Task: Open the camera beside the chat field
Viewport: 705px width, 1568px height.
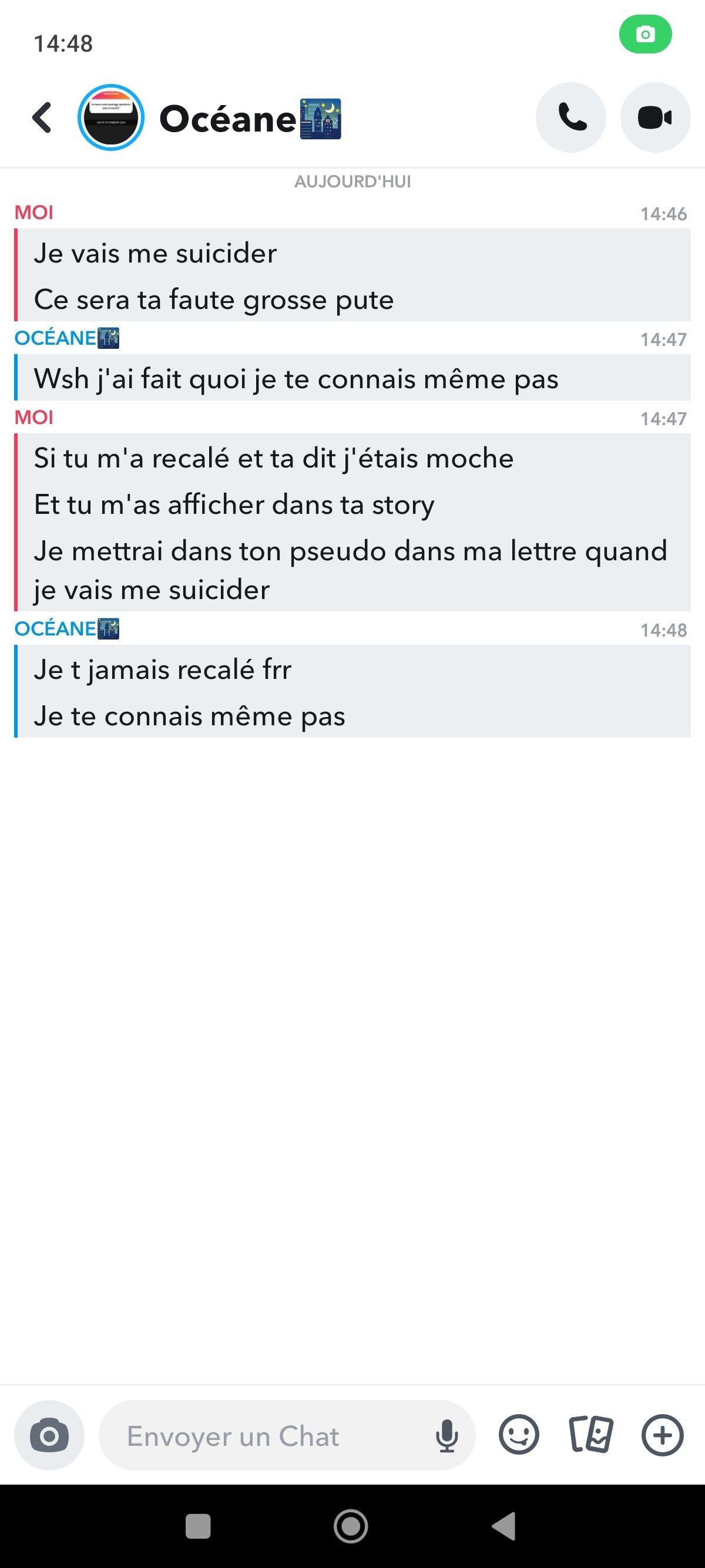Action: coord(49,1436)
